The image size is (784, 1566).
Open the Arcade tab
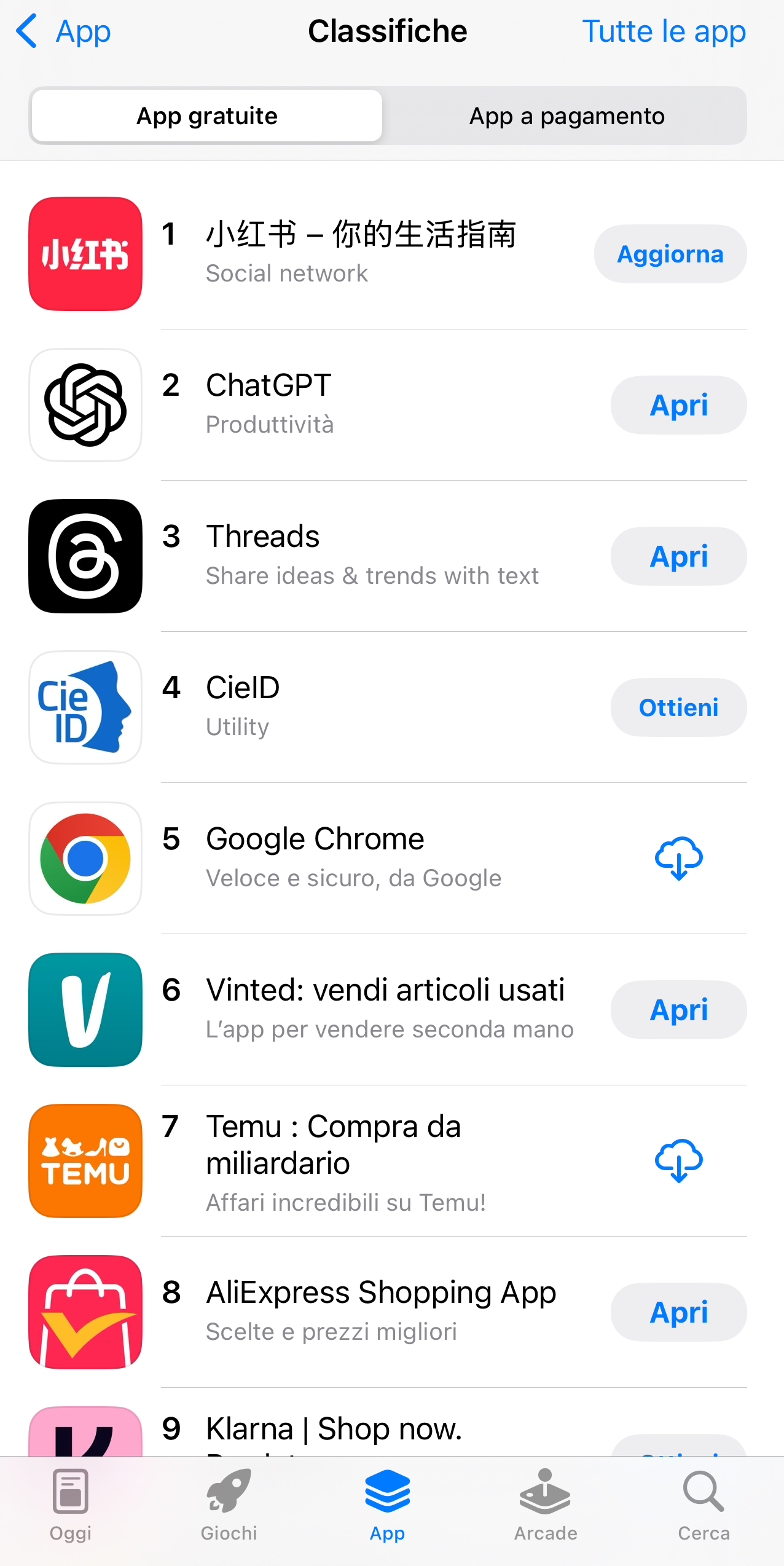pyautogui.click(x=546, y=1505)
